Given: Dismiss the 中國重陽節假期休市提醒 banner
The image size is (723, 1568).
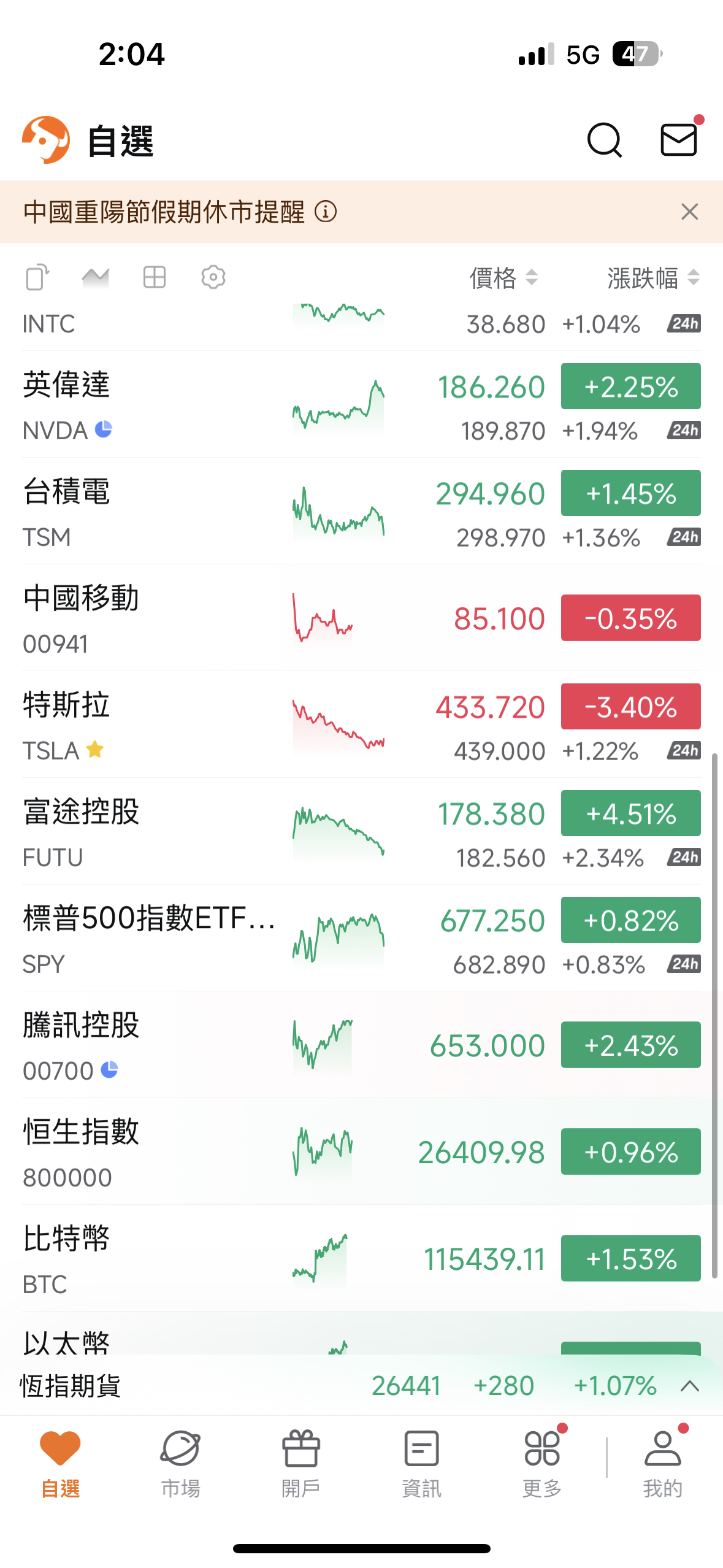Looking at the screenshot, I should (x=689, y=212).
